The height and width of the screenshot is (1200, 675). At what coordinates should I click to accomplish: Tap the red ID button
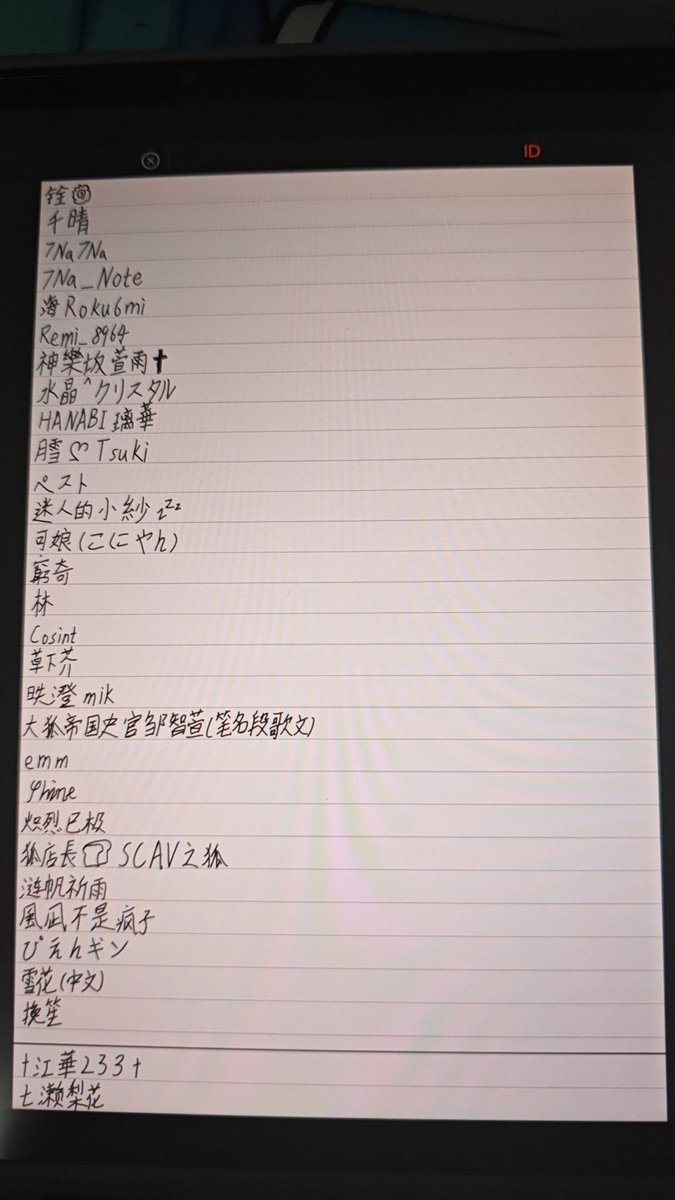532,152
